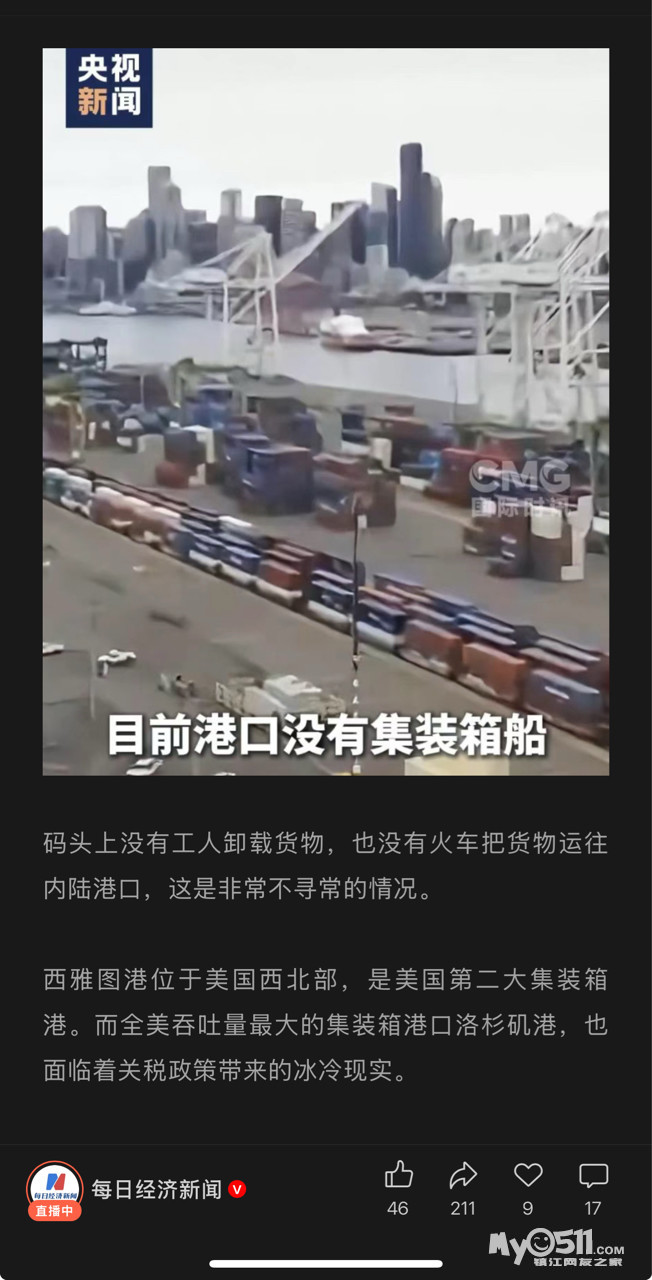This screenshot has width=652, height=1280.
Task: Open the 每日经济新闻 account name
Action: [157, 1189]
